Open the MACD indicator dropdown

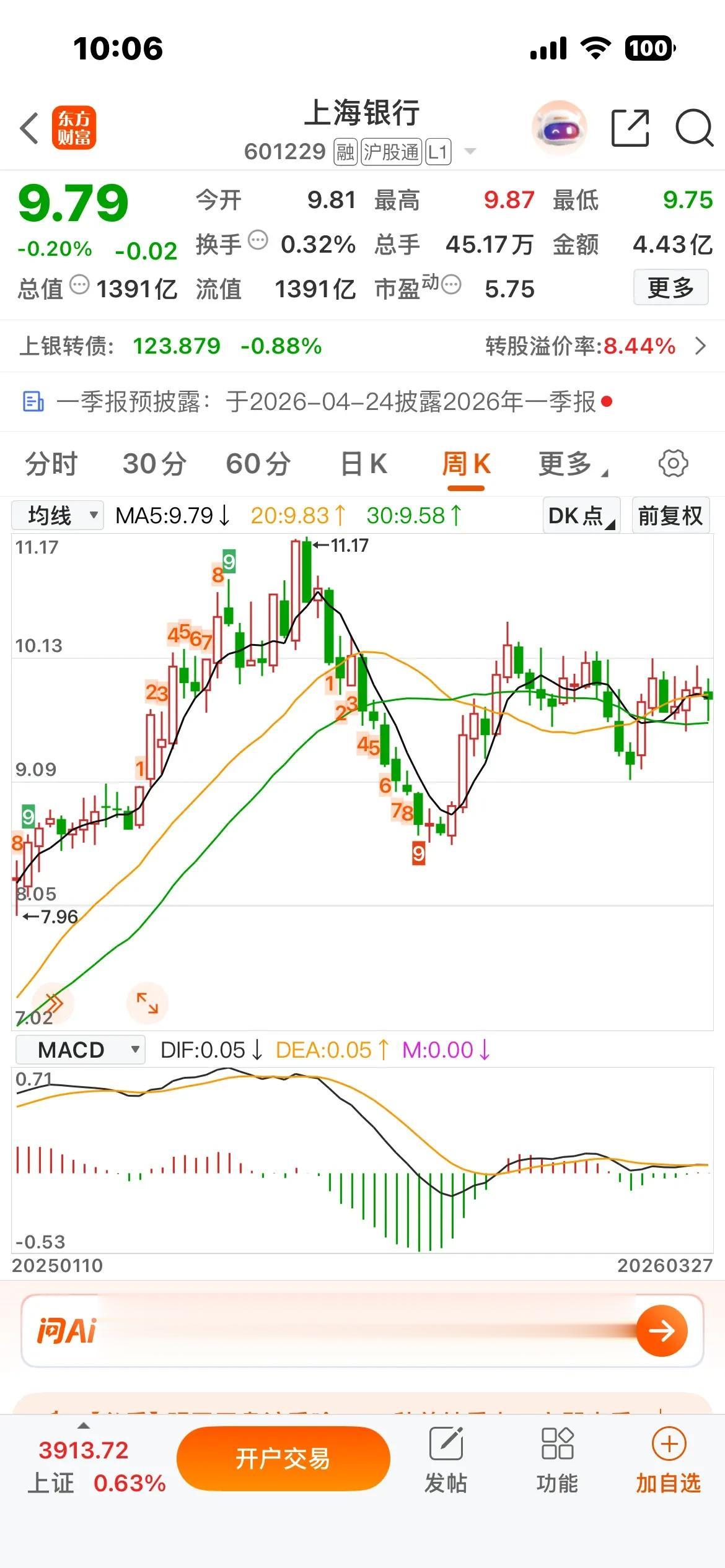tap(81, 1050)
